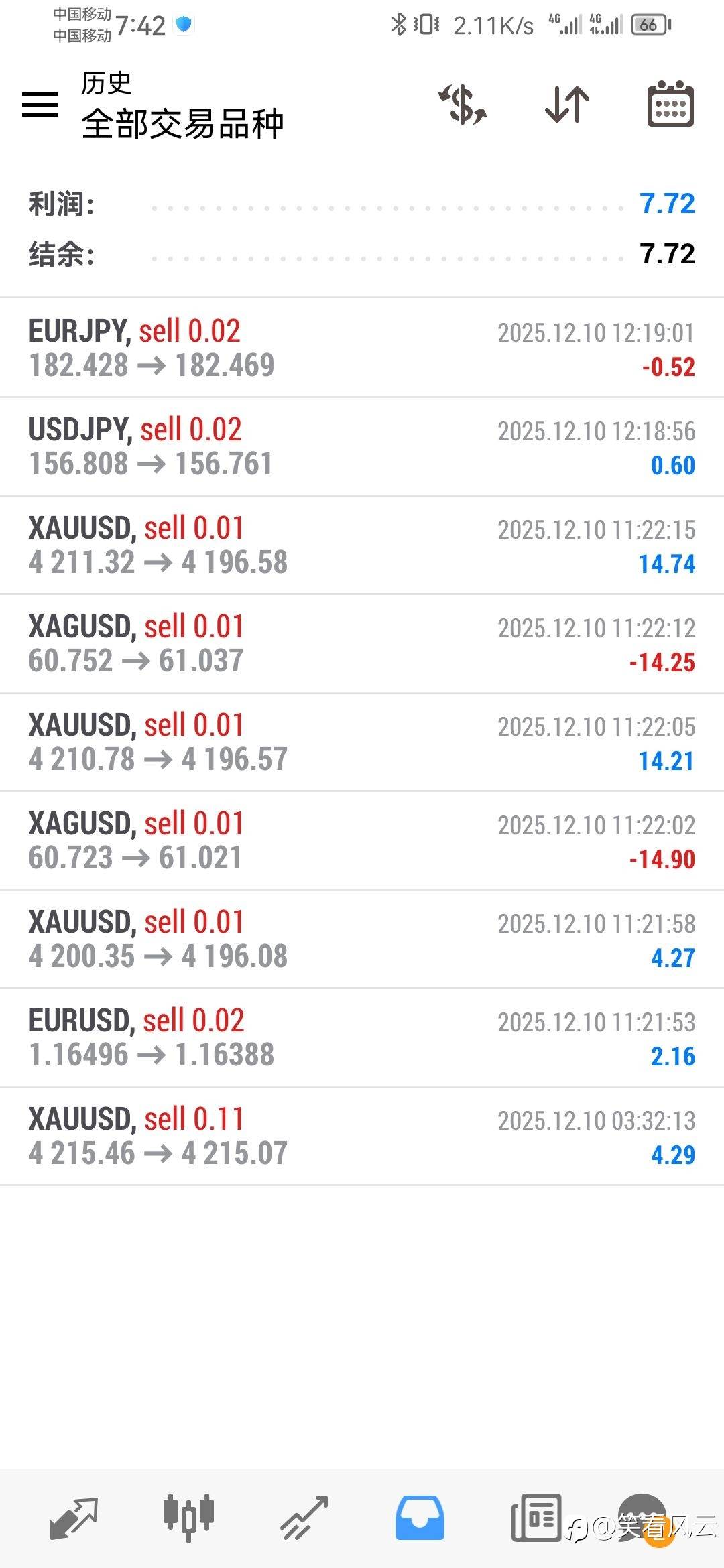View XAUUSD trade closed at 11:22:15
Image resolution: width=724 pixels, height=1568 pixels.
pyautogui.click(x=362, y=545)
